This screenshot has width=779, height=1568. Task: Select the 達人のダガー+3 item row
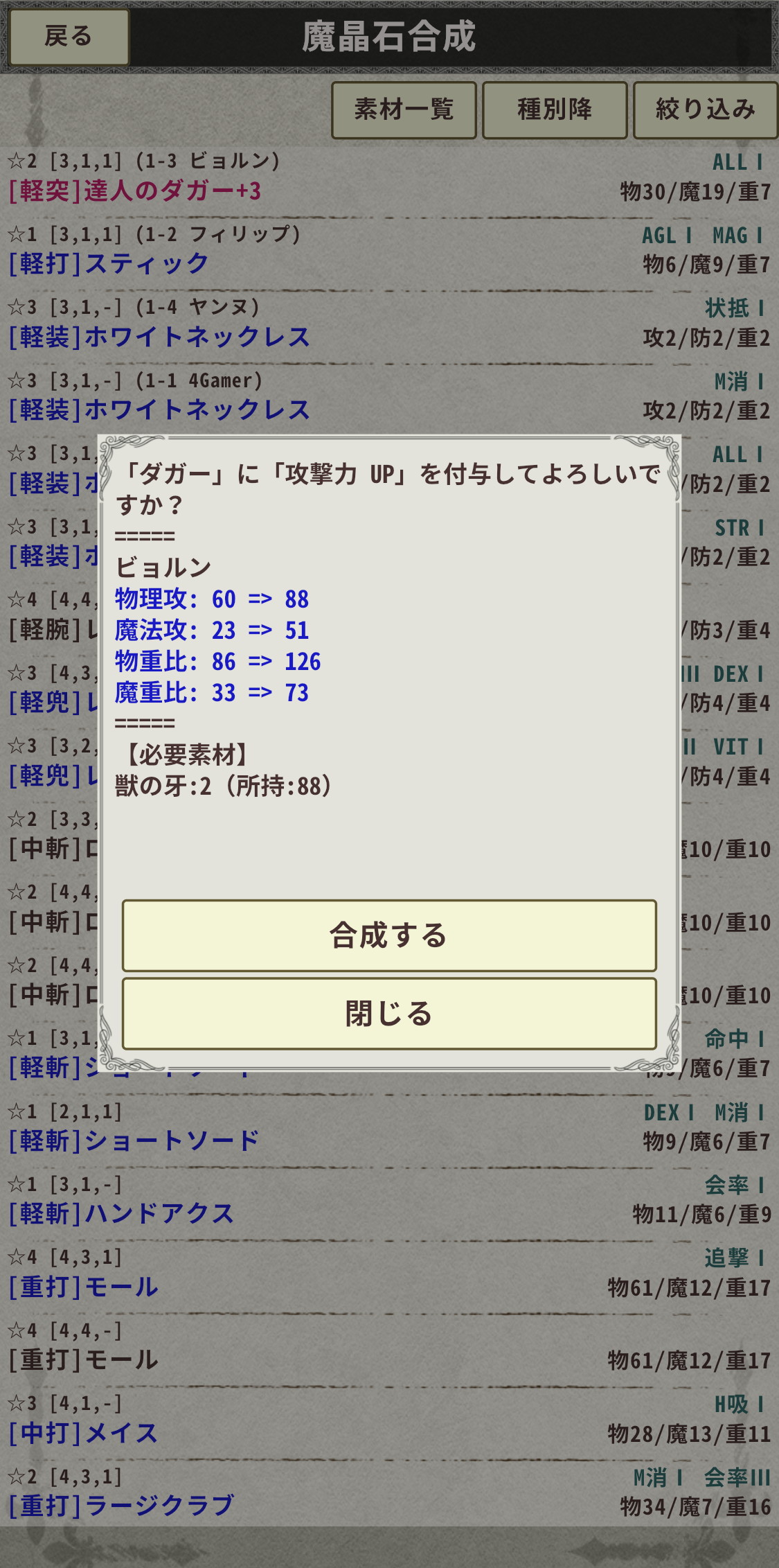(389, 177)
